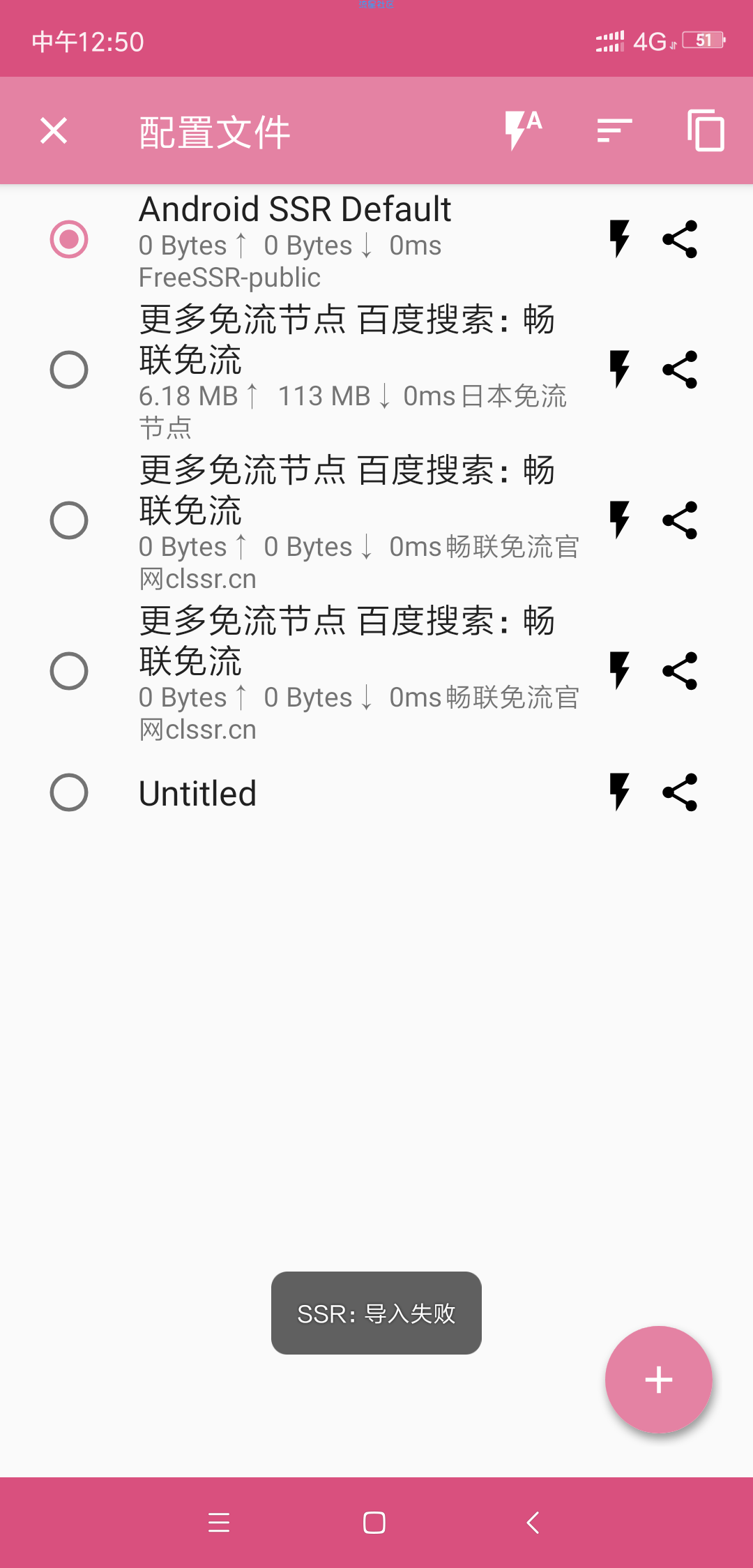Go to the home screen
The width and height of the screenshot is (753, 1568).
pyautogui.click(x=374, y=1523)
